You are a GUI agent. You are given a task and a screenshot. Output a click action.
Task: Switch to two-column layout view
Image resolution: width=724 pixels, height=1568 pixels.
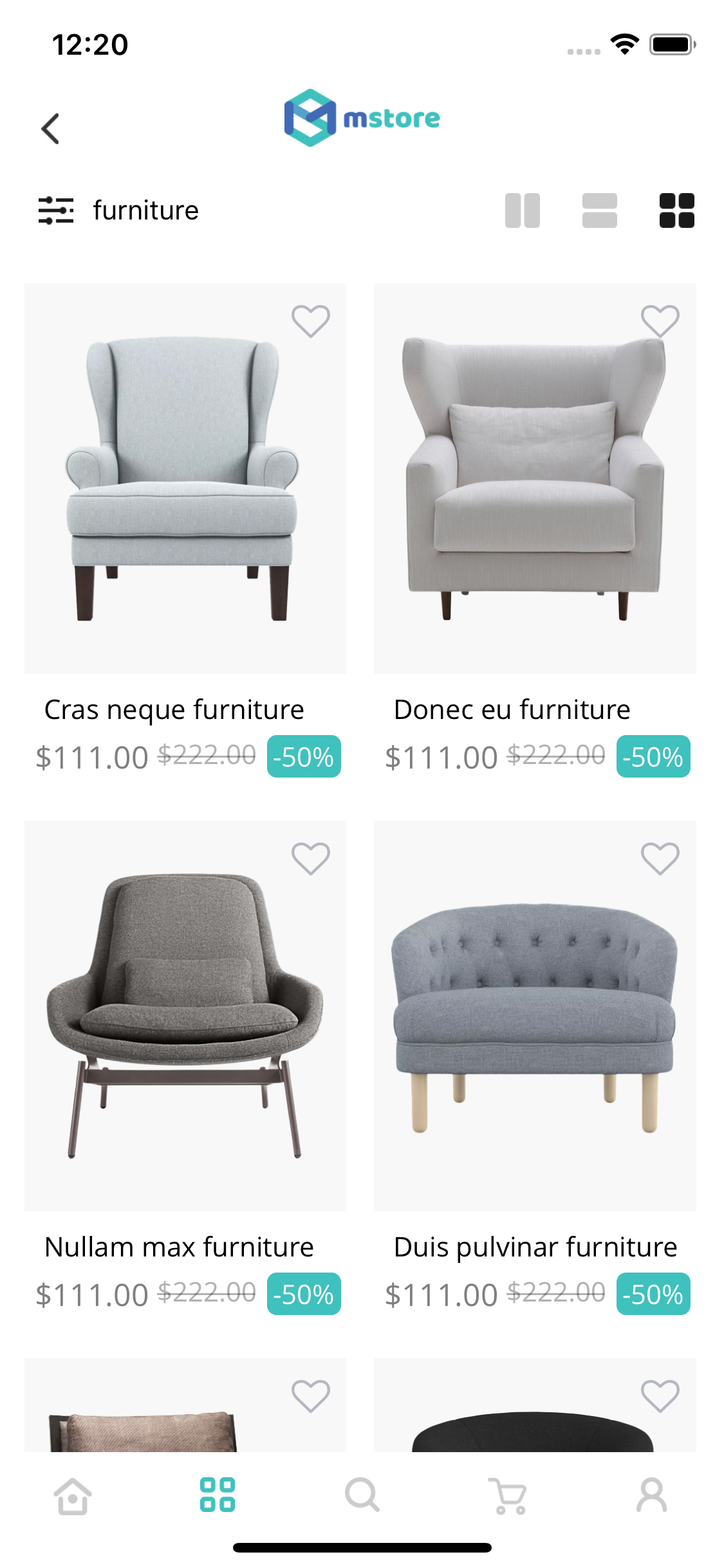[522, 210]
